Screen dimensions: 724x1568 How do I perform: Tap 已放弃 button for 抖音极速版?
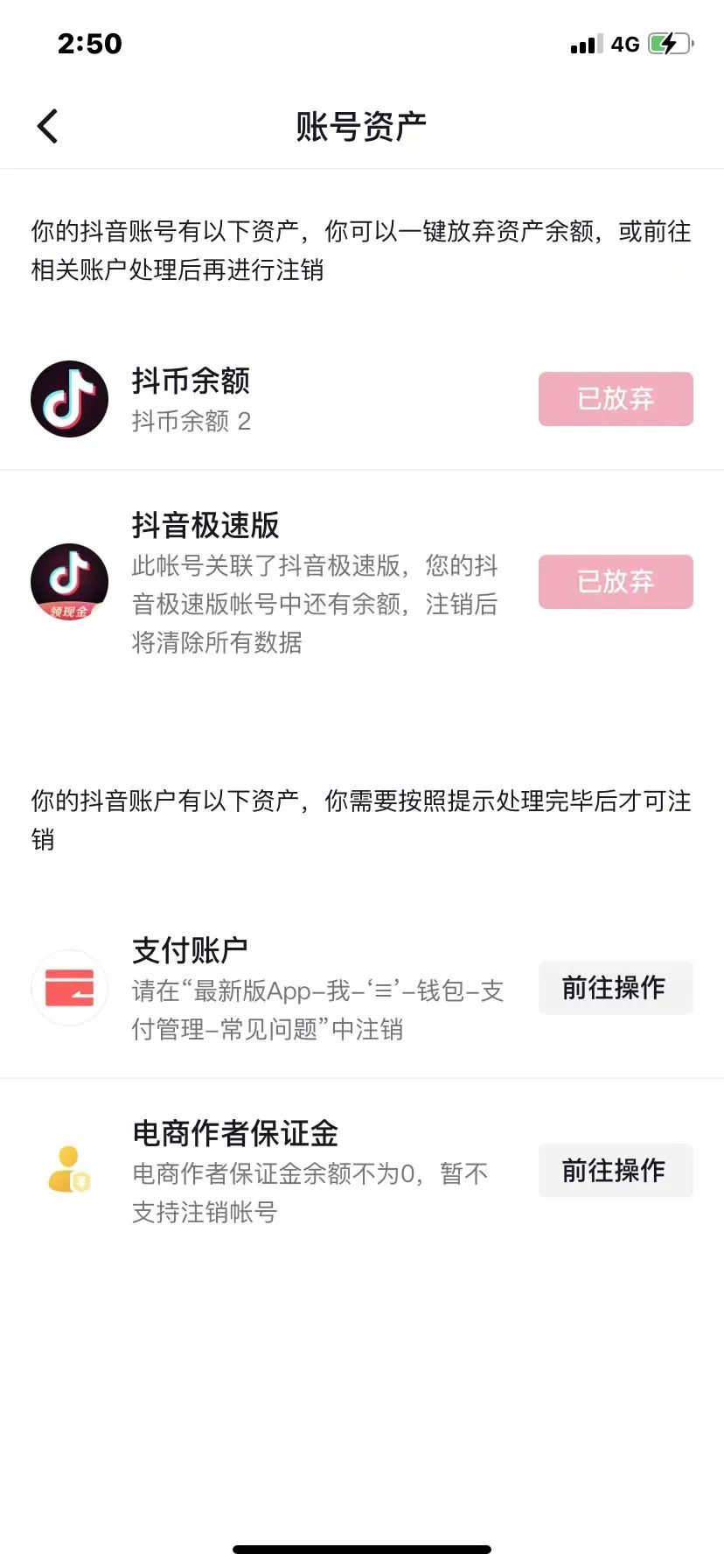point(616,582)
